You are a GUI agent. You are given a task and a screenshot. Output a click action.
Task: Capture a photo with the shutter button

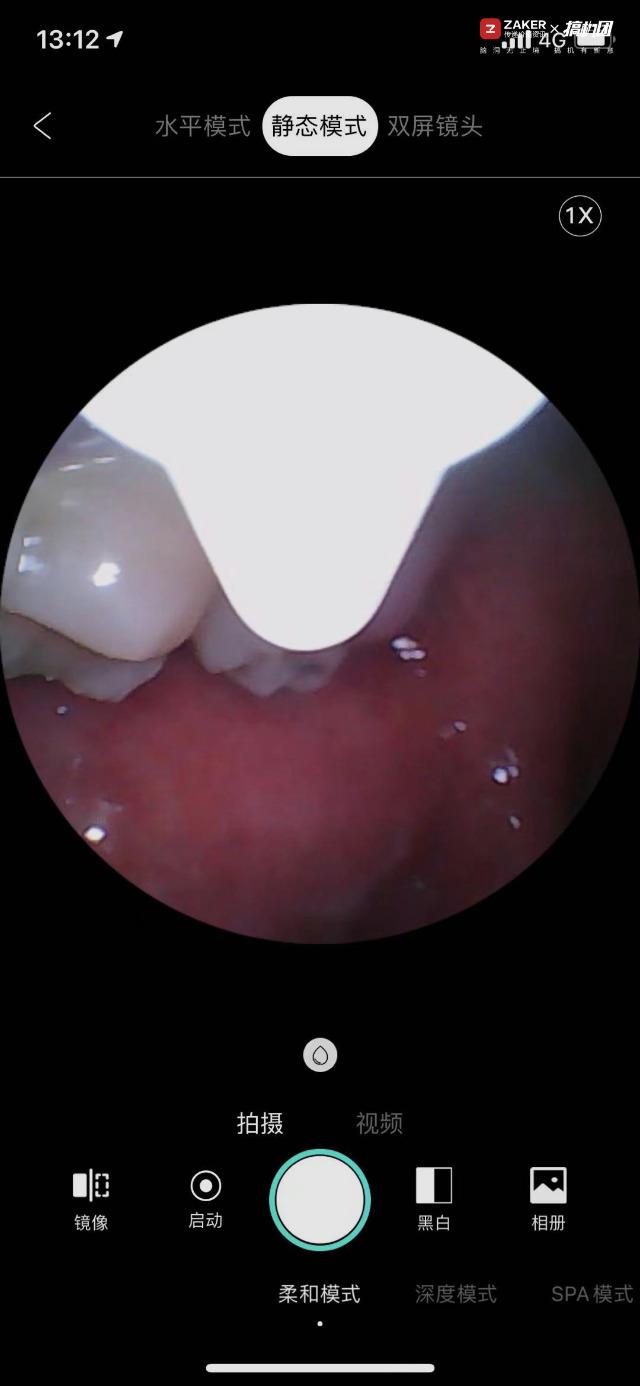point(320,1200)
